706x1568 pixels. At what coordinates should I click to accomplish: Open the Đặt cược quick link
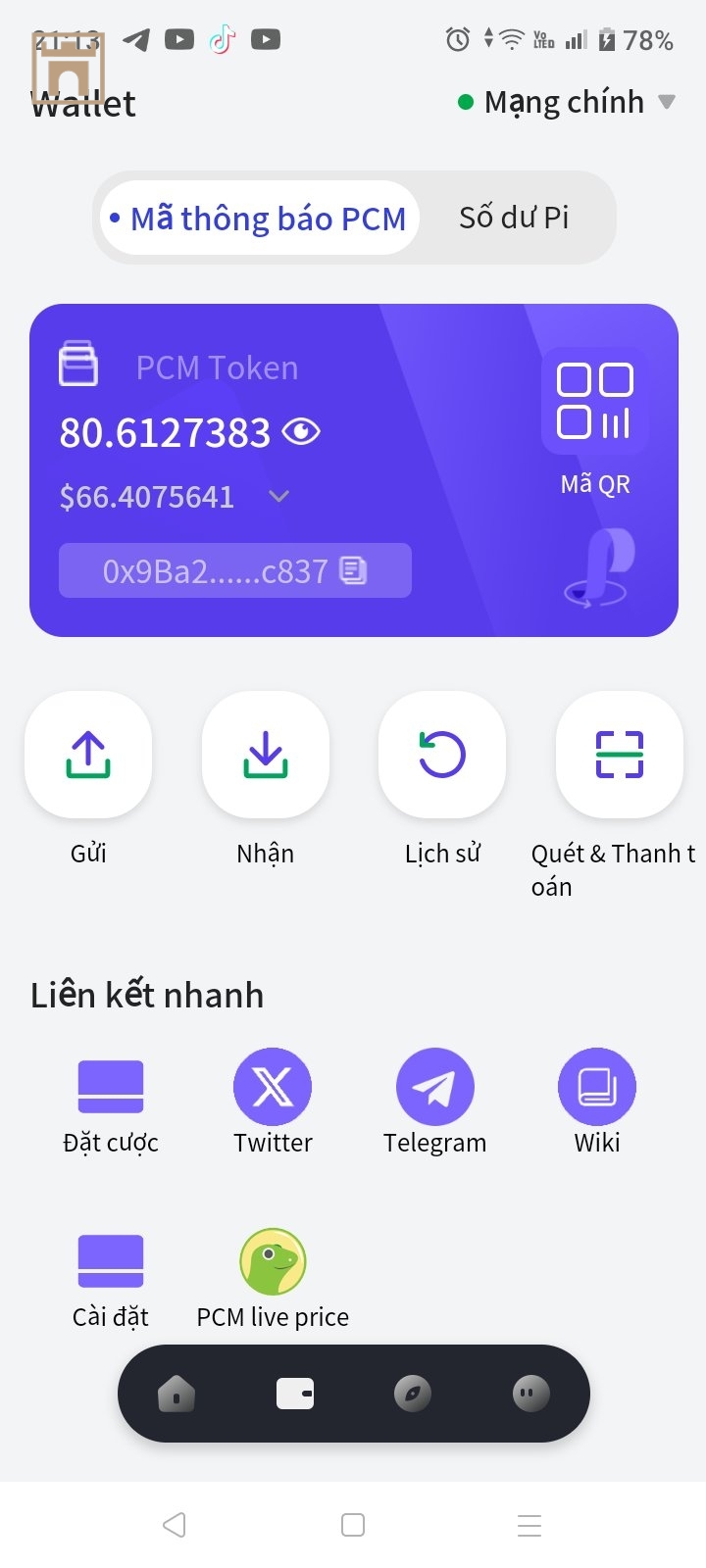[x=111, y=1087]
